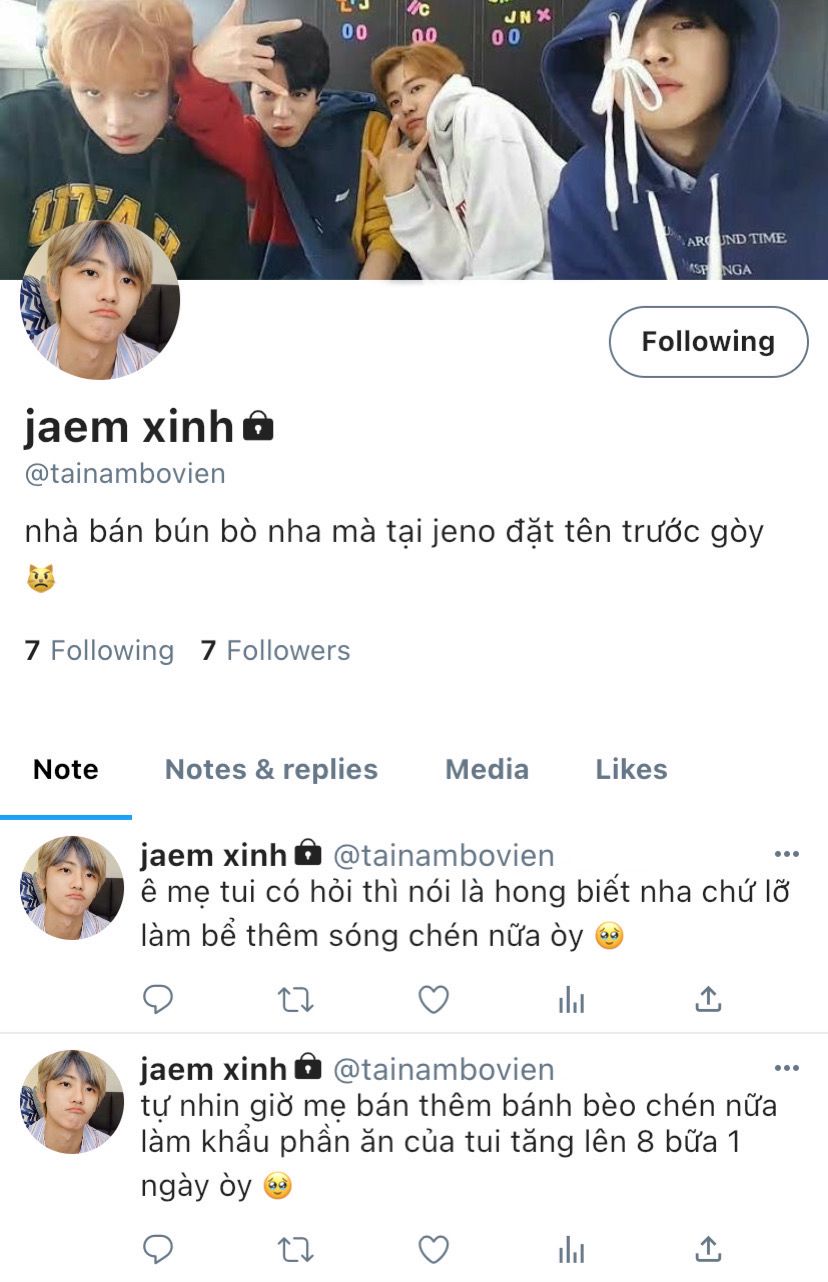Switch to the Likes tab

(x=631, y=769)
